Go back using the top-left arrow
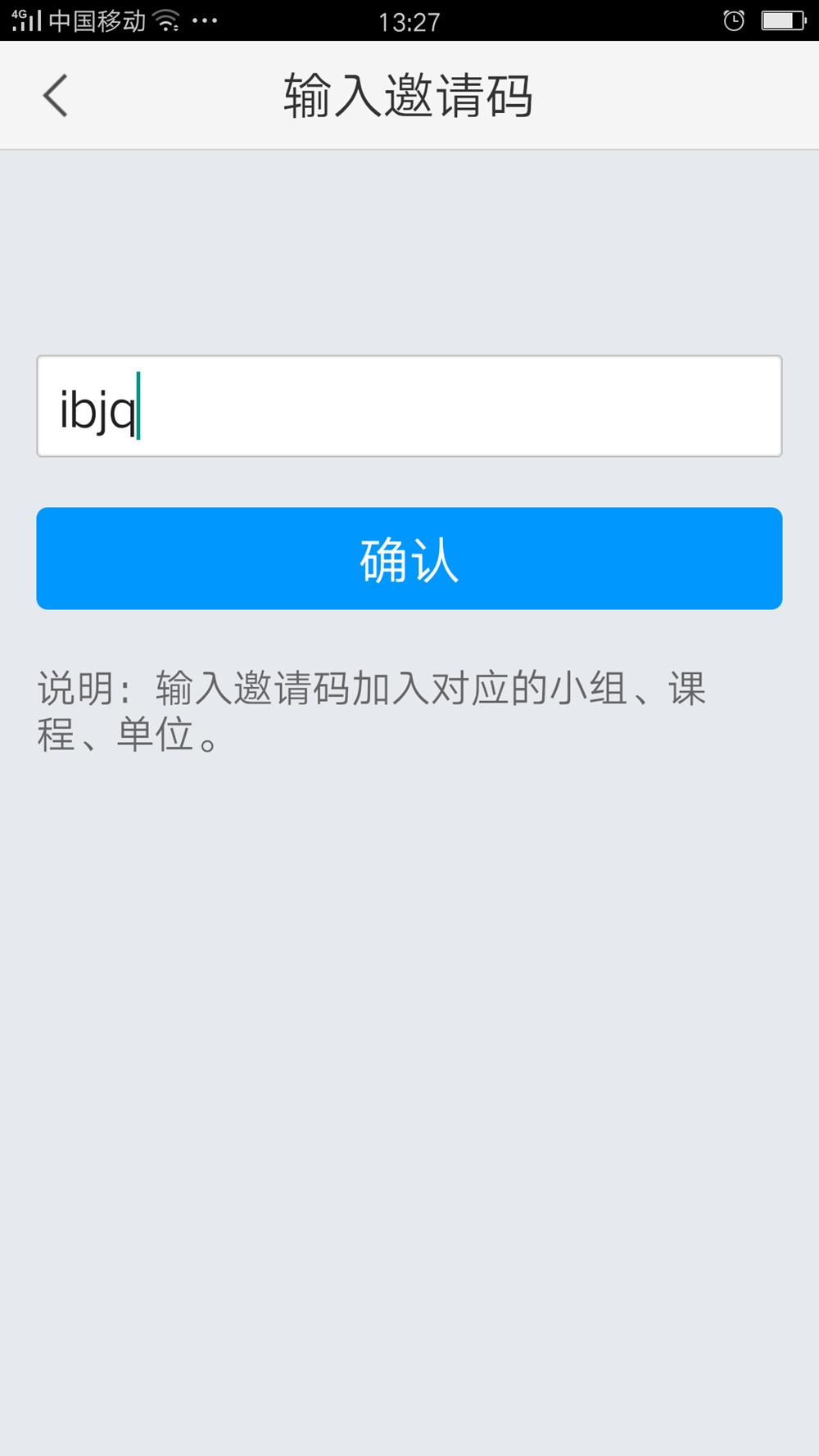The image size is (819, 1456). pos(55,96)
